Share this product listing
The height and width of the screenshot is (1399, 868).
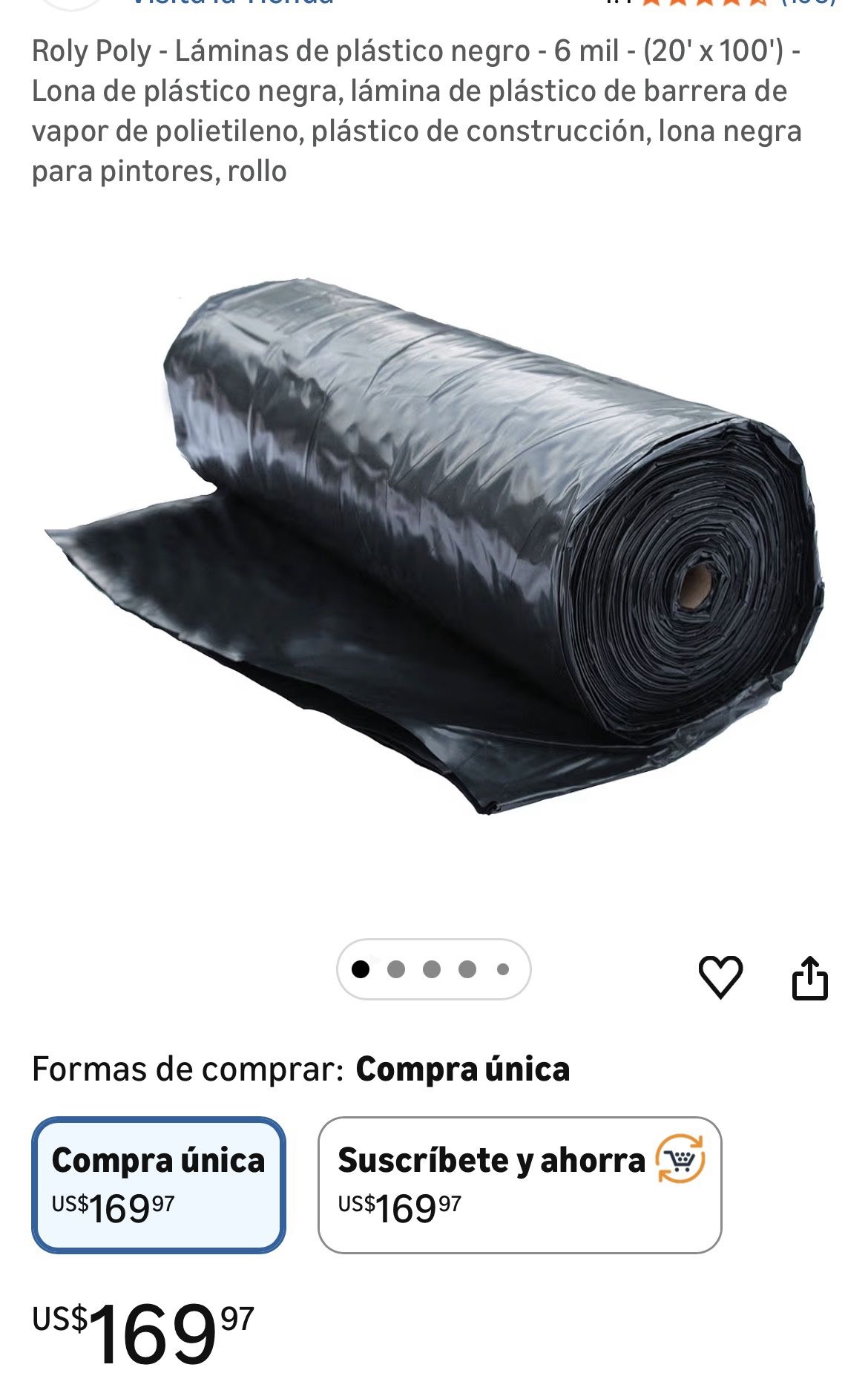point(809,977)
